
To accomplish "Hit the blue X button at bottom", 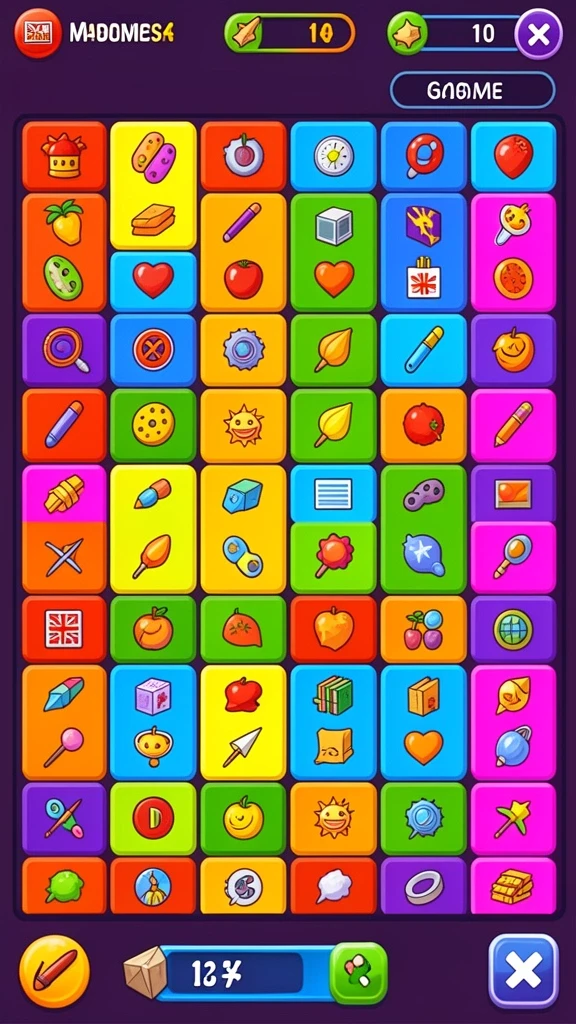I will pyautogui.click(x=524, y=971).
